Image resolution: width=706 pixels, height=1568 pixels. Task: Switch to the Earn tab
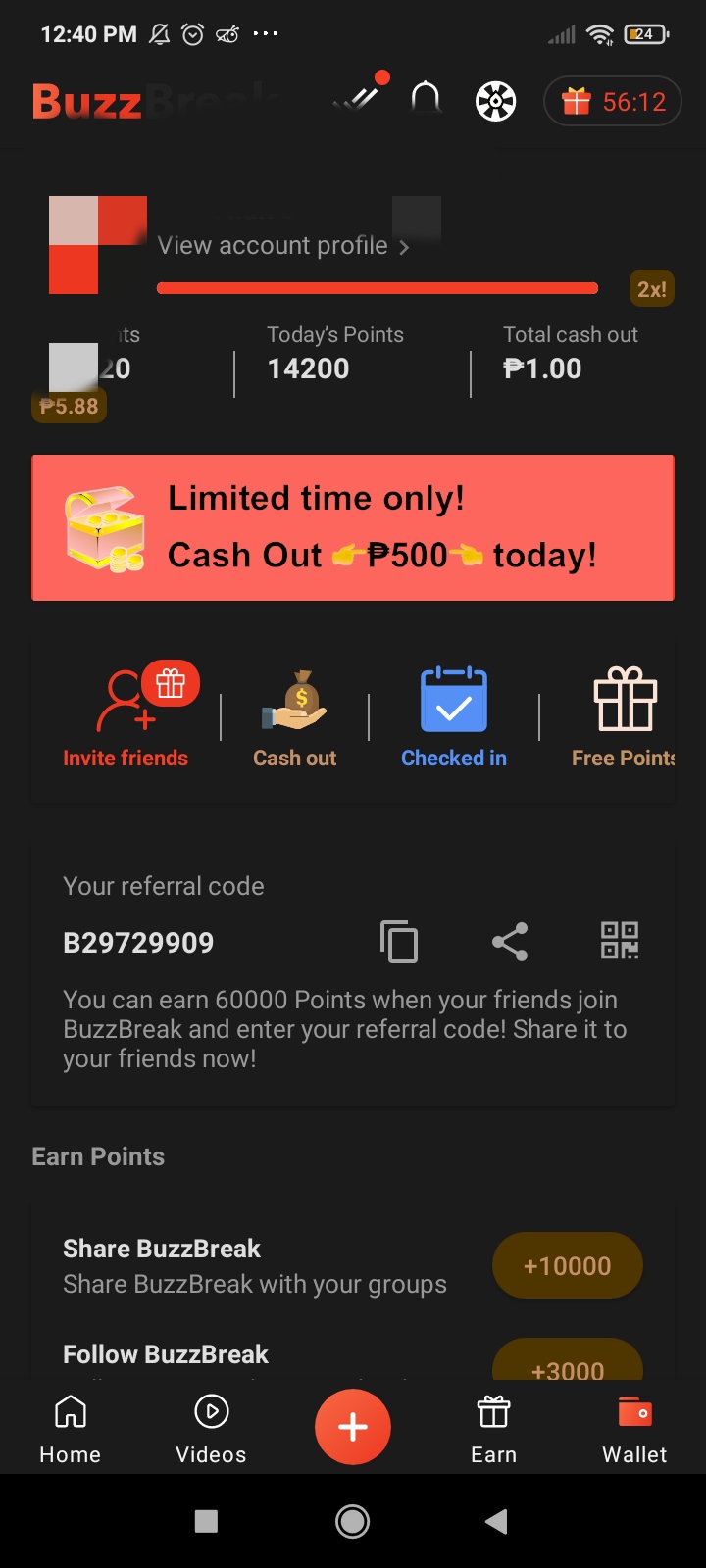tap(493, 1429)
